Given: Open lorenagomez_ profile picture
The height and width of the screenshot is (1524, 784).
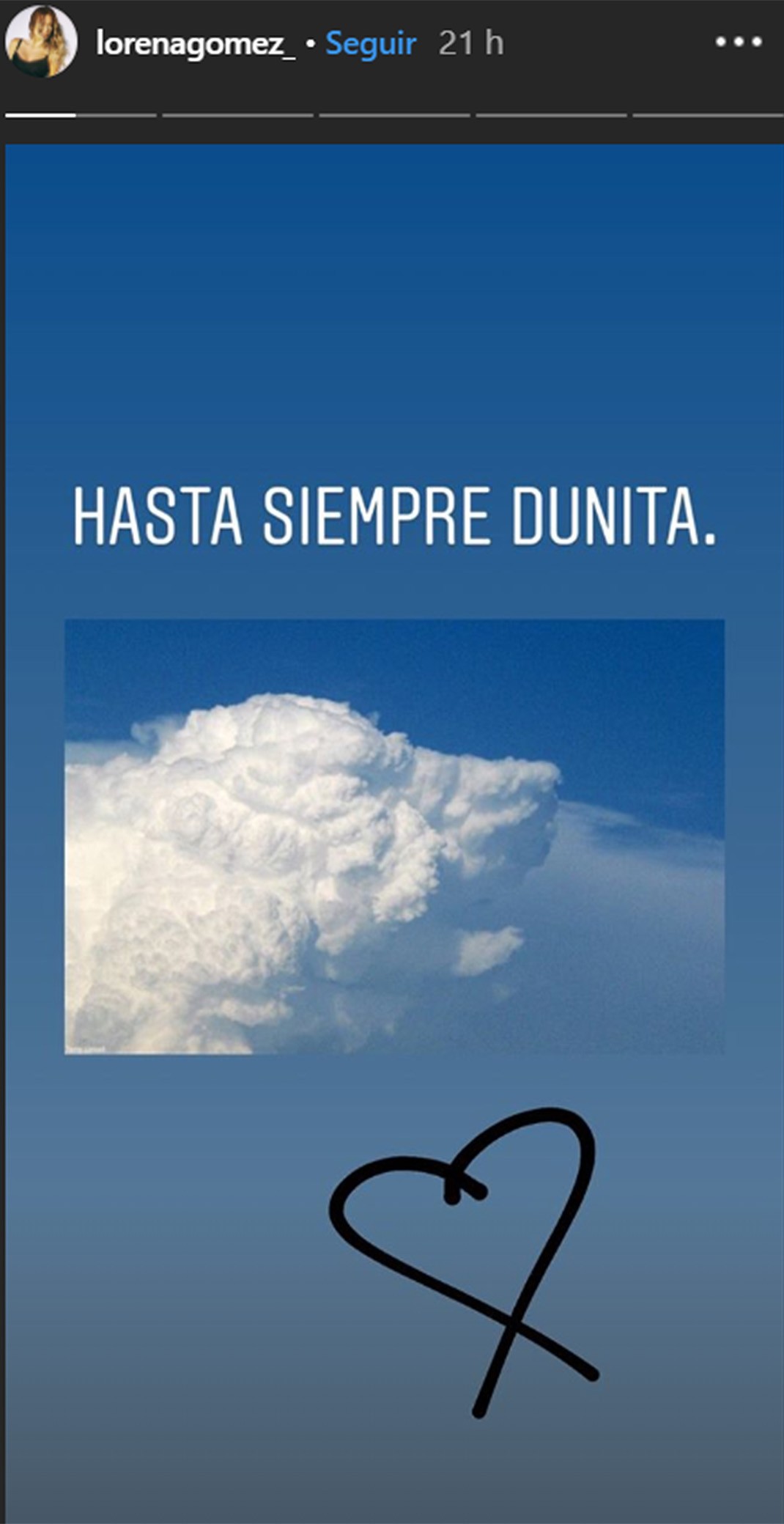Looking at the screenshot, I should [41, 42].
